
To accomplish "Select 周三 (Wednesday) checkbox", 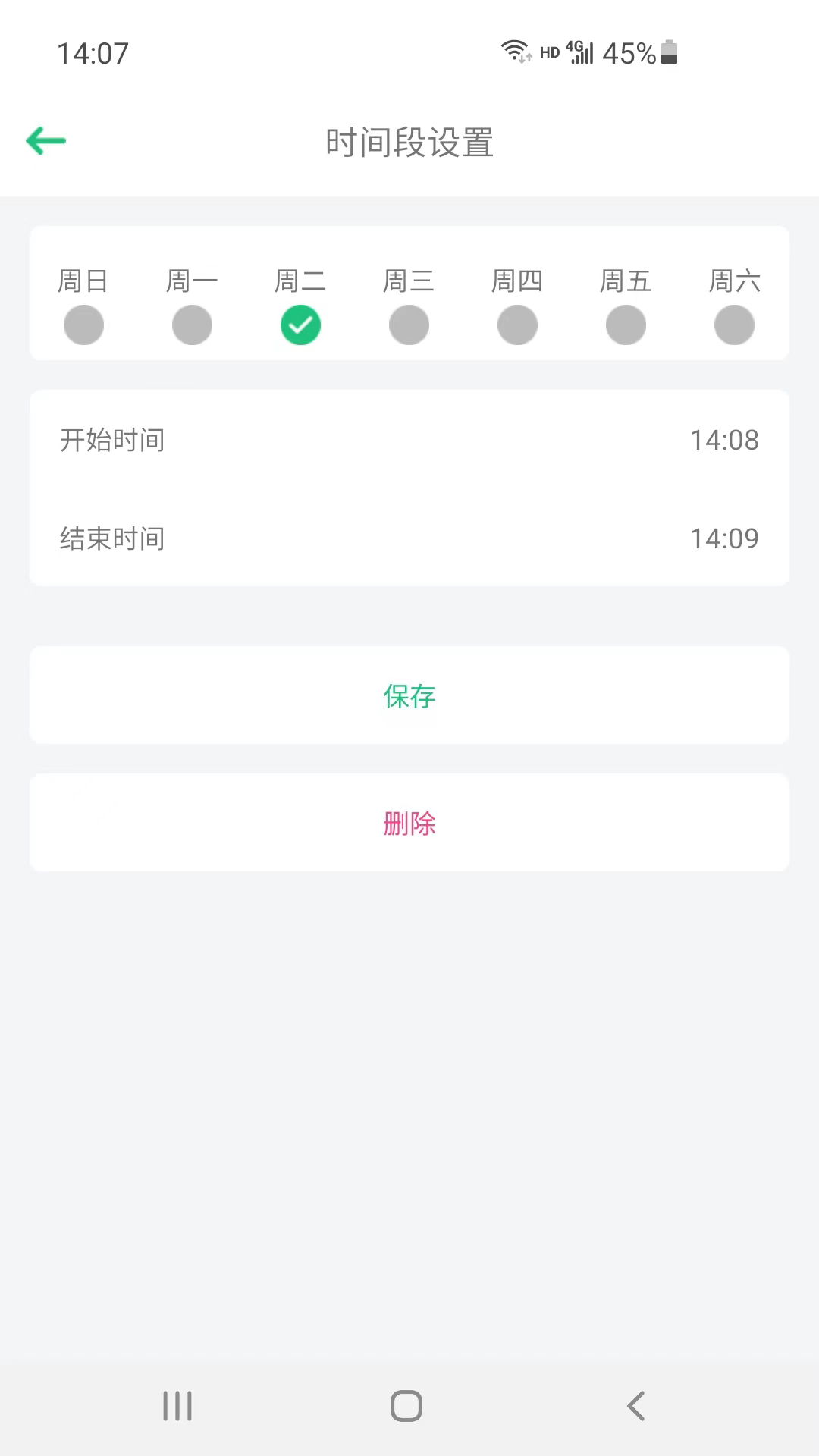I will tap(409, 325).
